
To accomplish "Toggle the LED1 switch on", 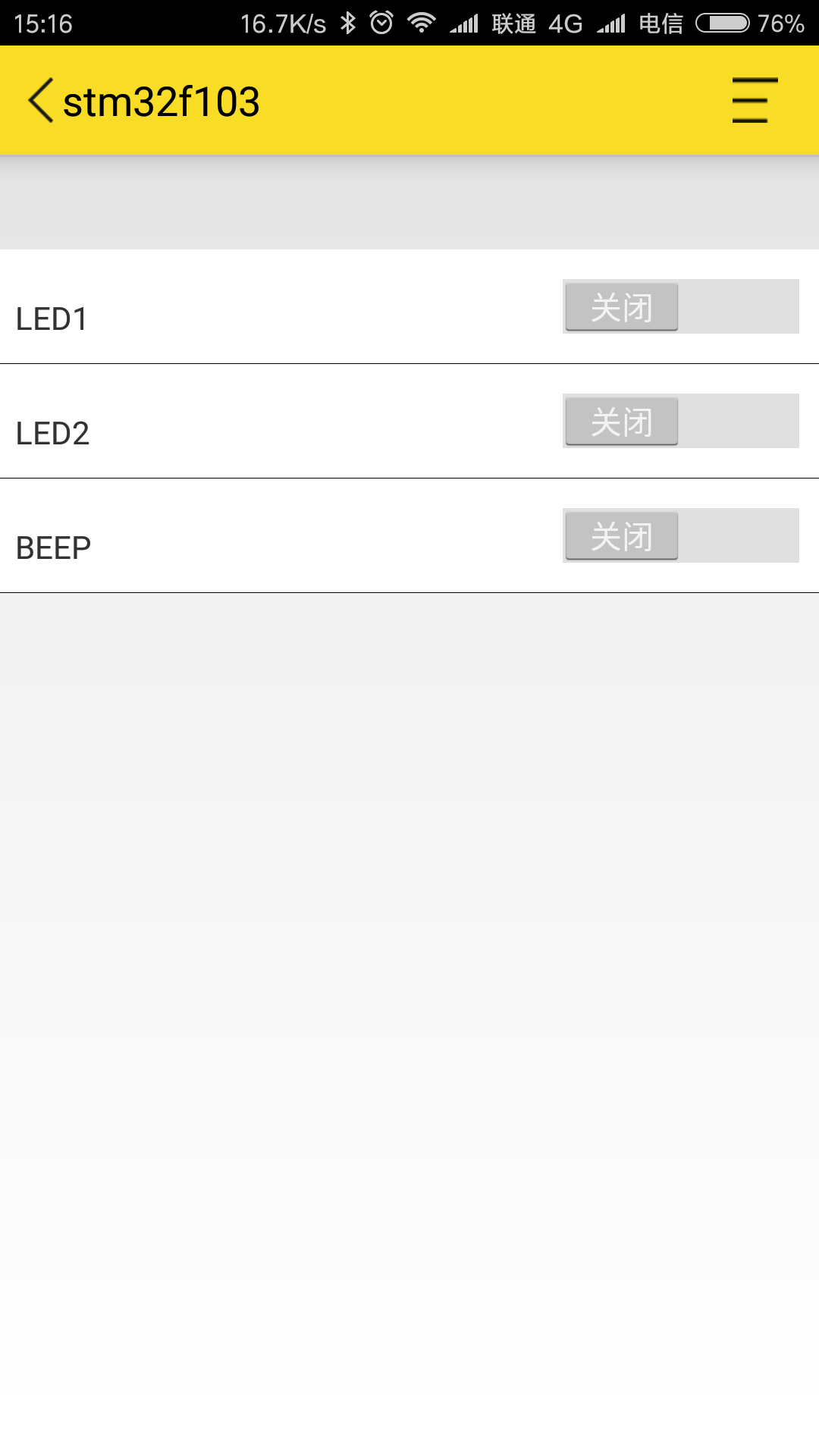I will (x=681, y=306).
